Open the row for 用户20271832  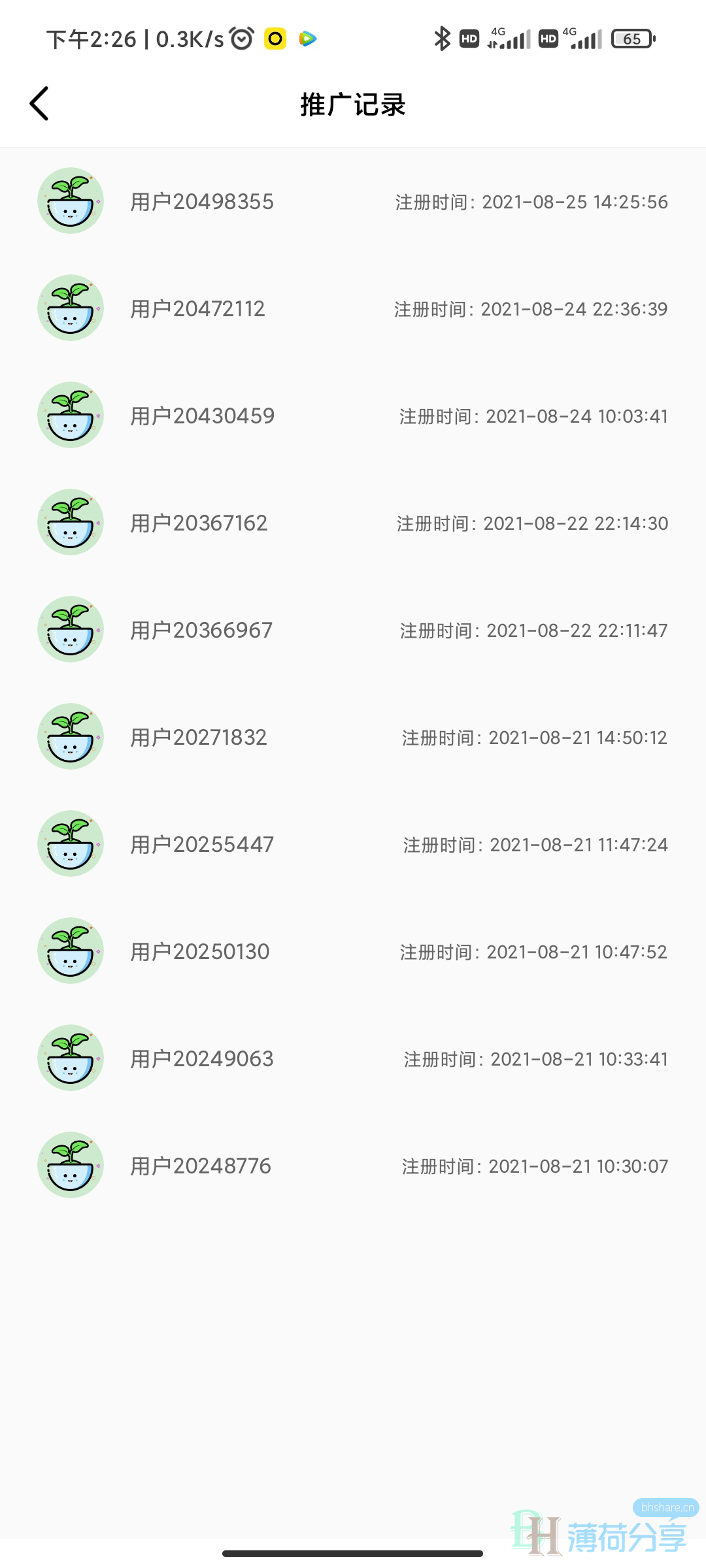pyautogui.click(x=353, y=737)
